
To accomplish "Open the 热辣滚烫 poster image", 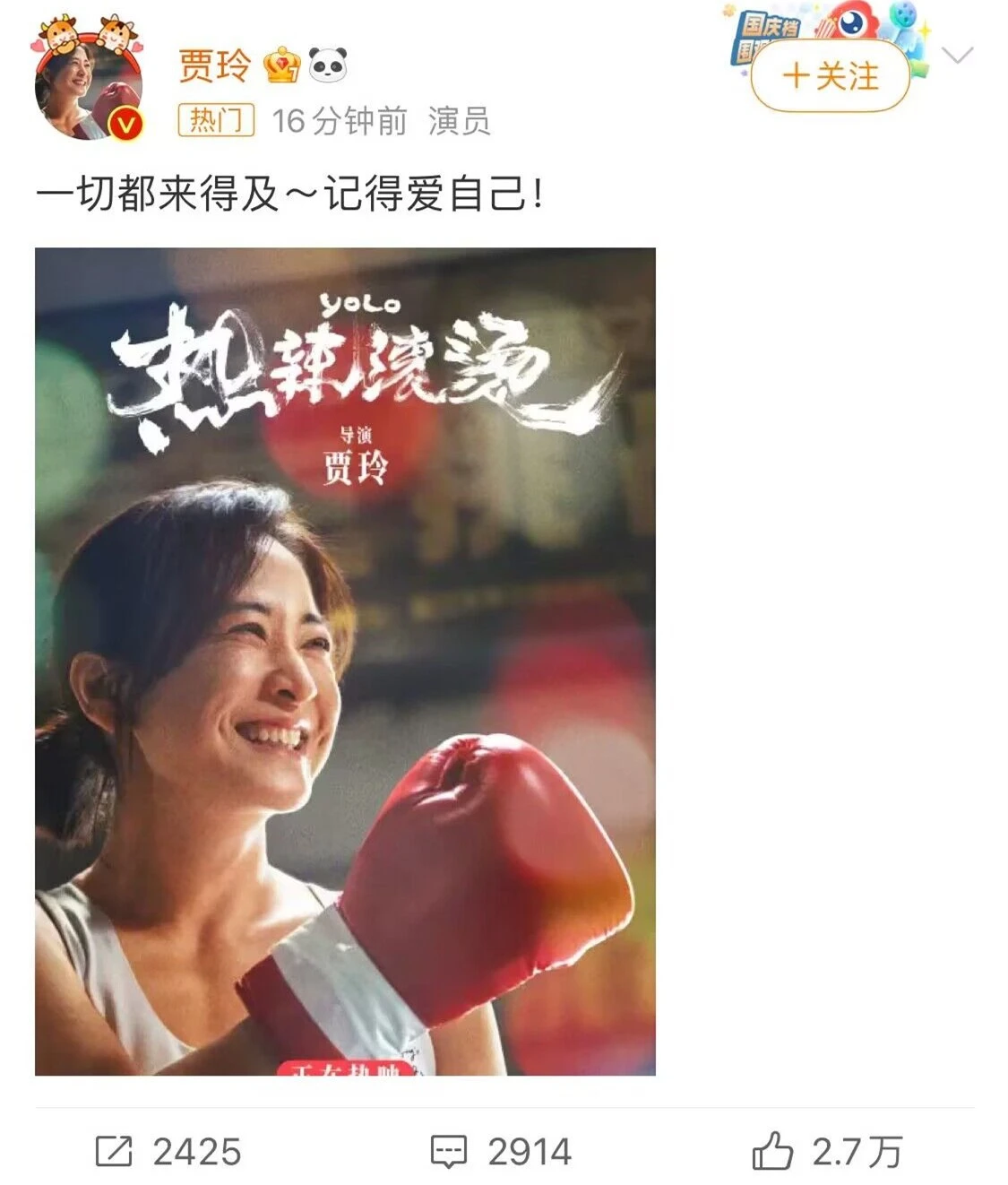I will (x=345, y=661).
